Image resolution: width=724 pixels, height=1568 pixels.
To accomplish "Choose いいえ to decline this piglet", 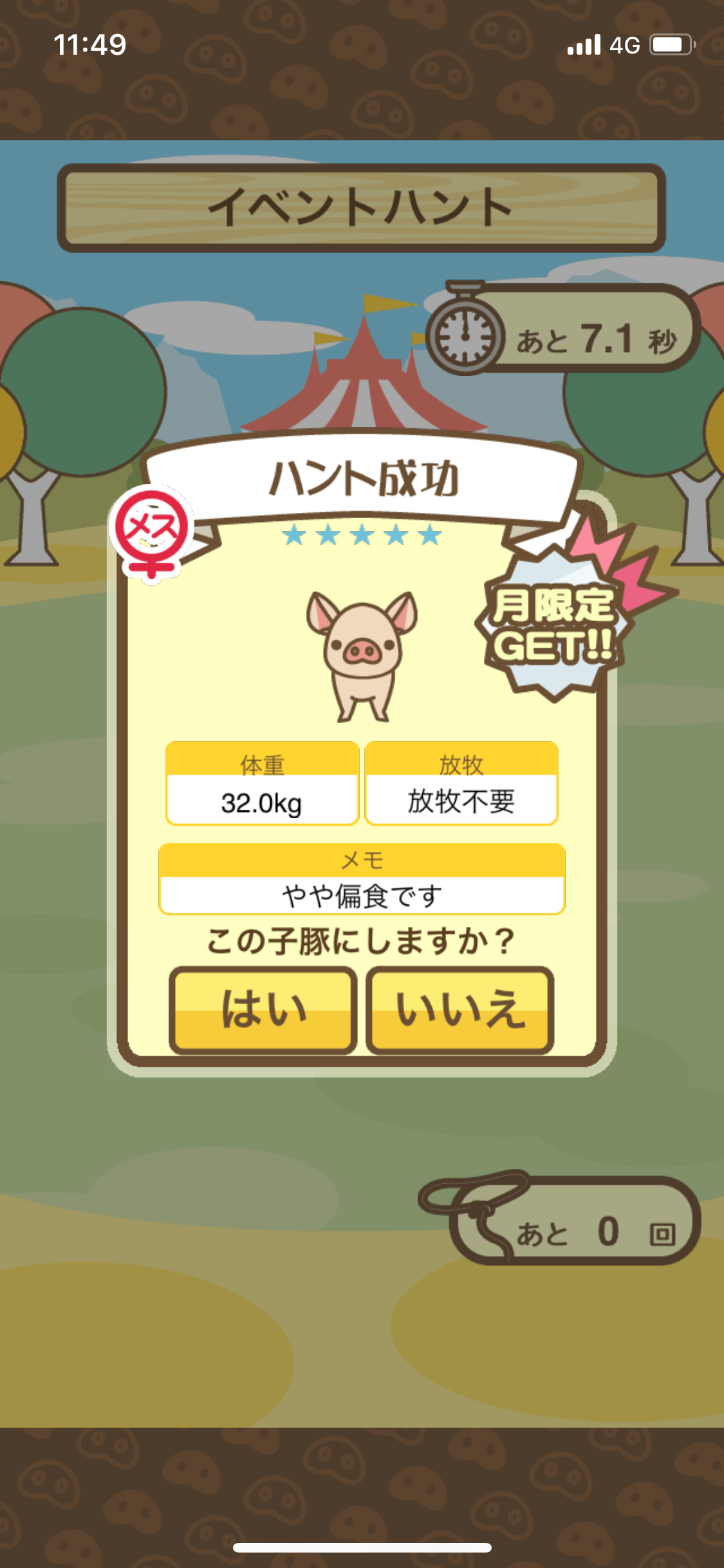I will click(459, 1009).
